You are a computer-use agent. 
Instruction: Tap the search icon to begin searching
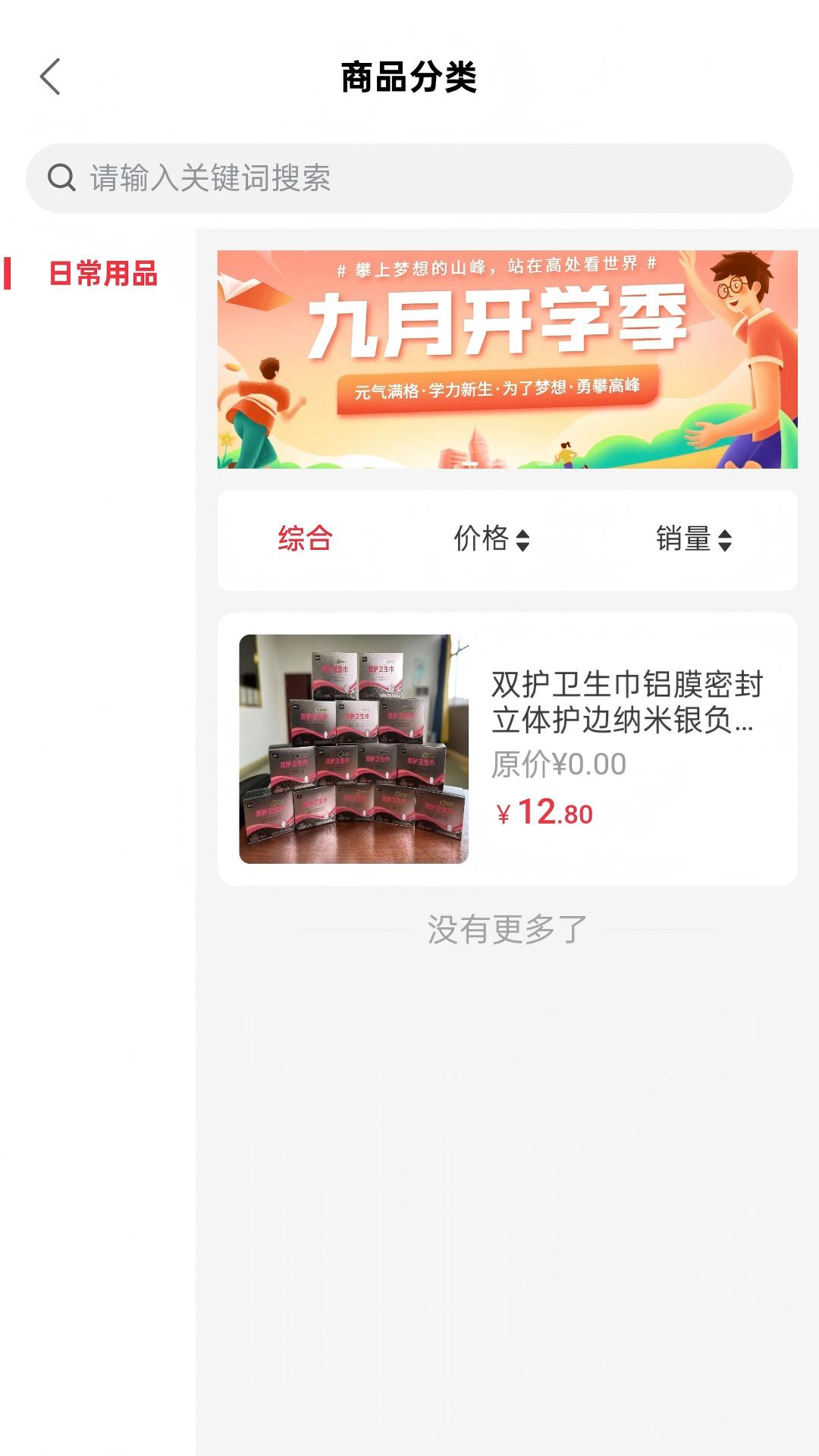(60, 176)
